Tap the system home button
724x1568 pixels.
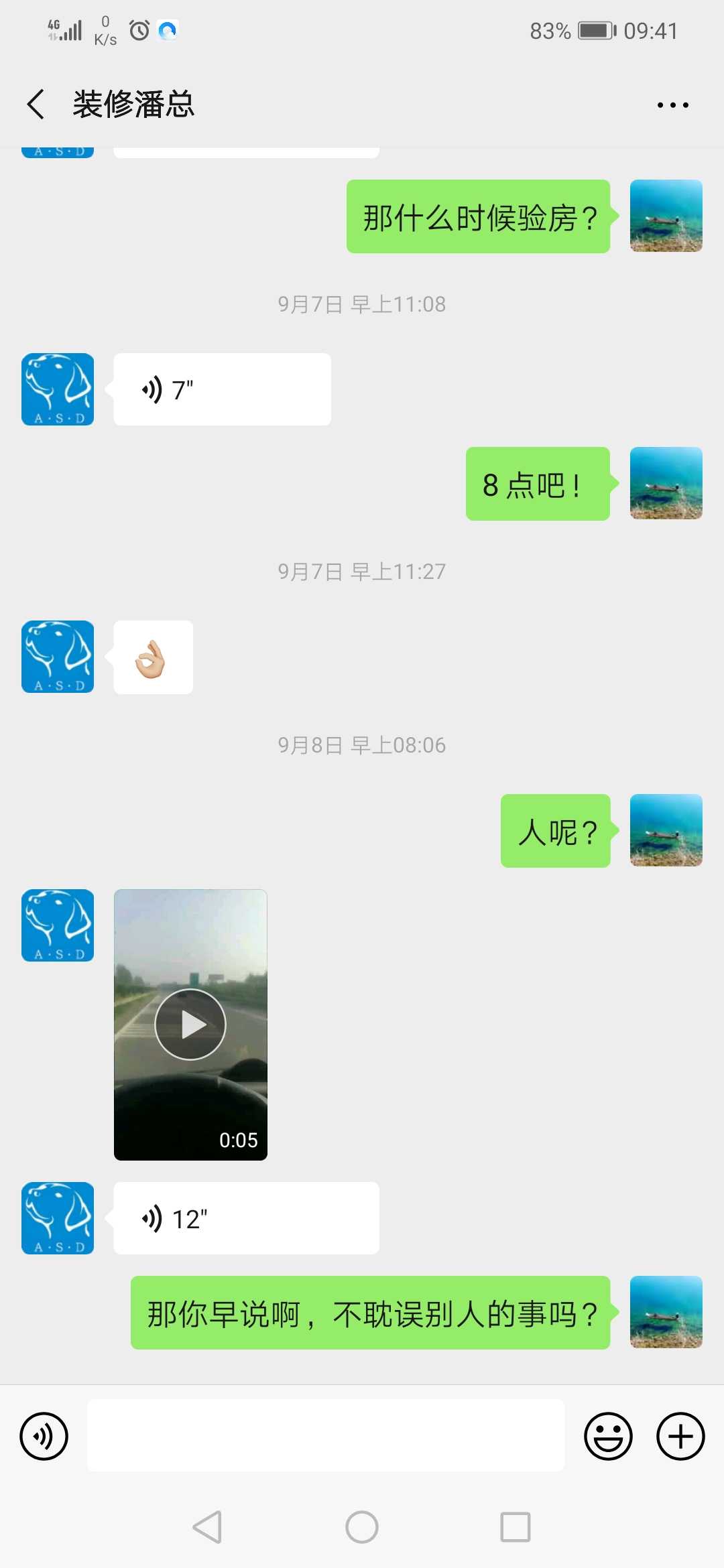tap(362, 1527)
